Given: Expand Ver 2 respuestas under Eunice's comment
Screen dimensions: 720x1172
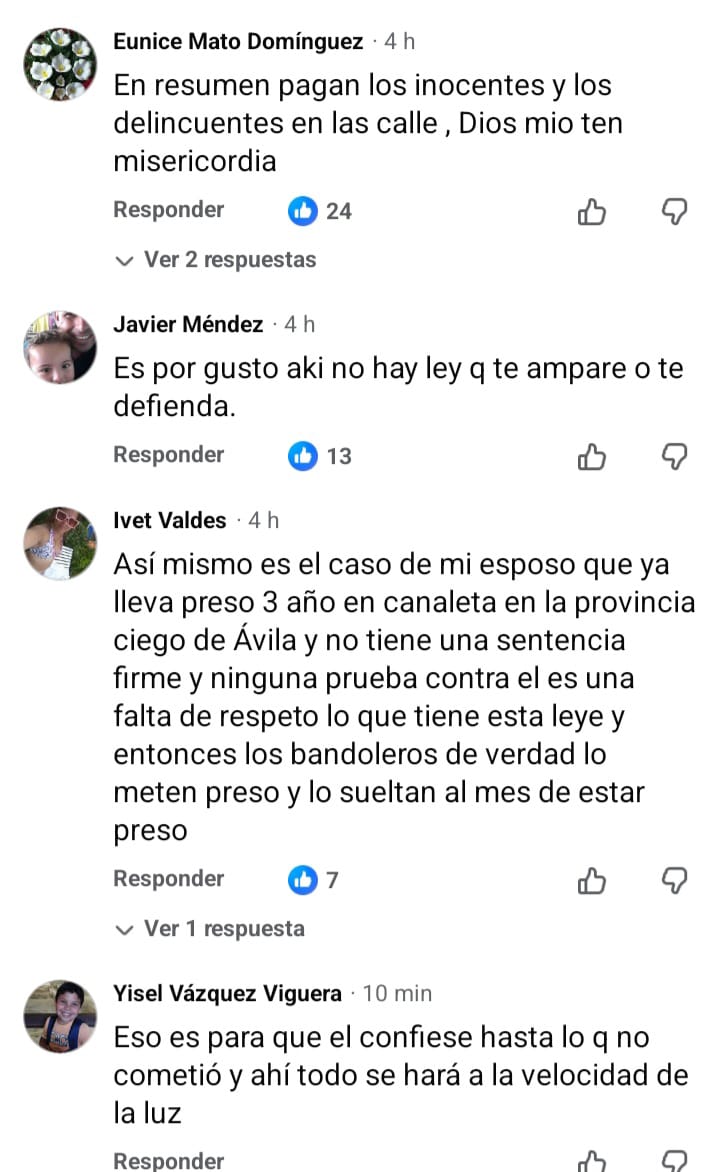Looking at the screenshot, I should (x=217, y=260).
